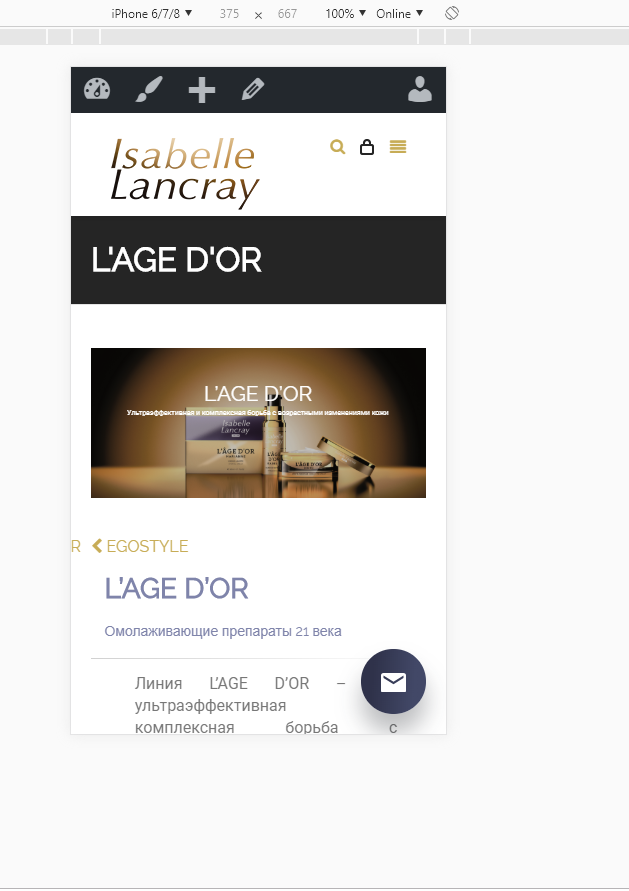Image resolution: width=629 pixels, height=891 pixels.
Task: Add new content with plus icon
Action: 202,91
